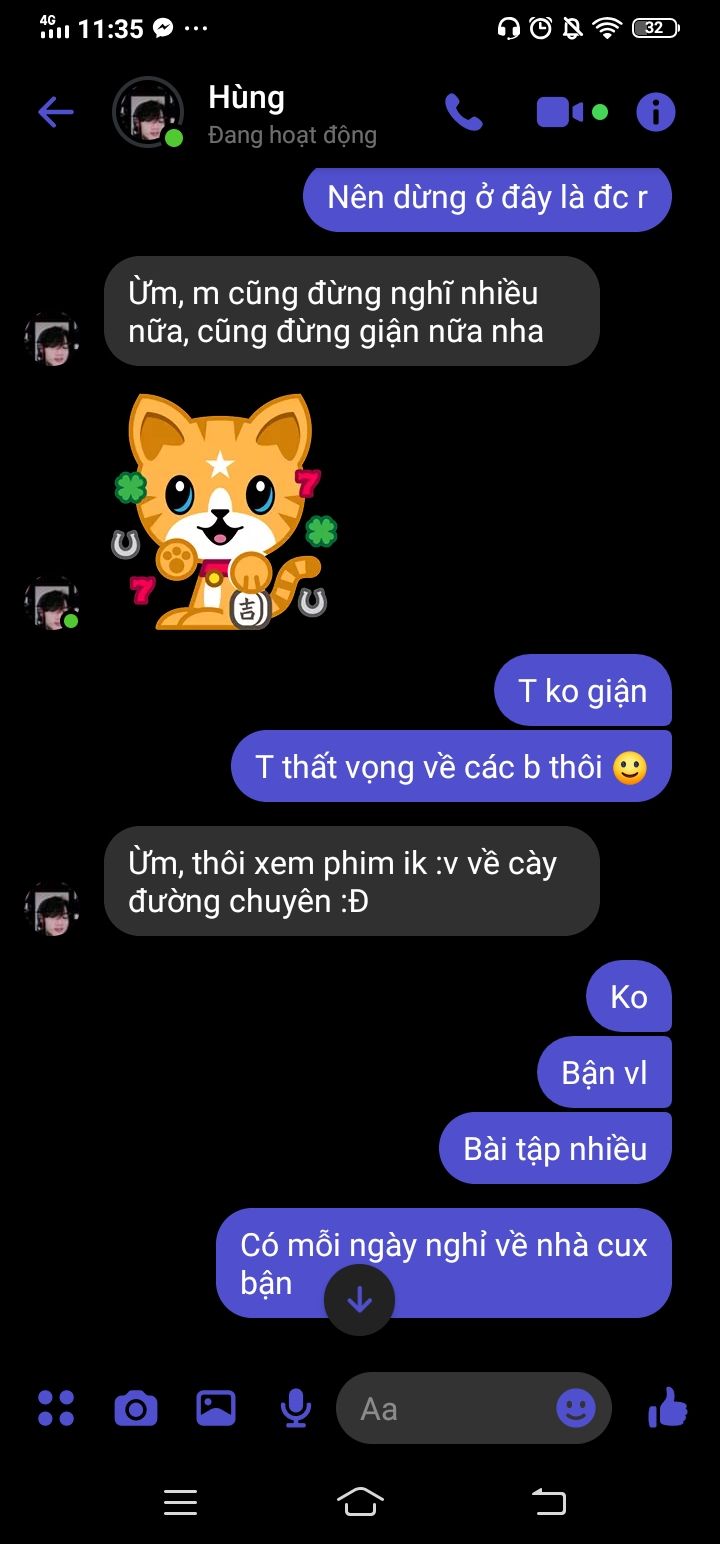
Task: Open the emoji picker in message box
Action: point(576,1408)
